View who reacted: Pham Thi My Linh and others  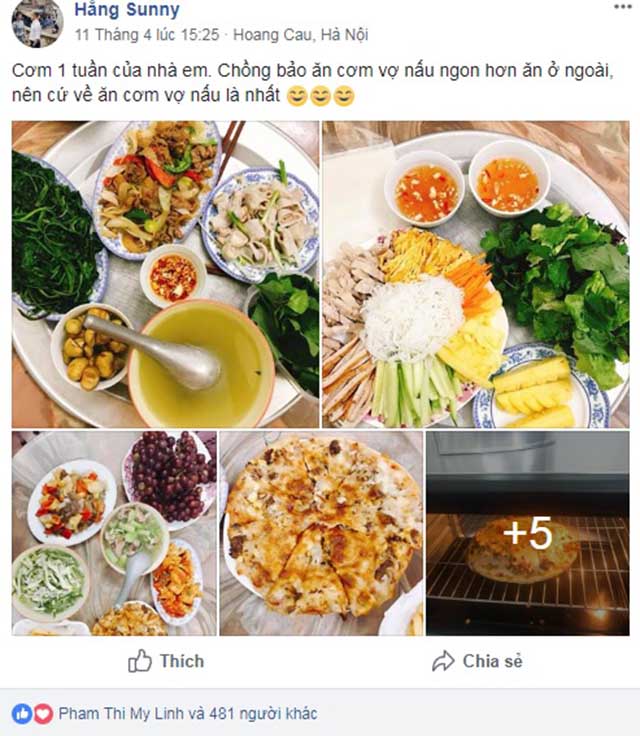click(186, 714)
